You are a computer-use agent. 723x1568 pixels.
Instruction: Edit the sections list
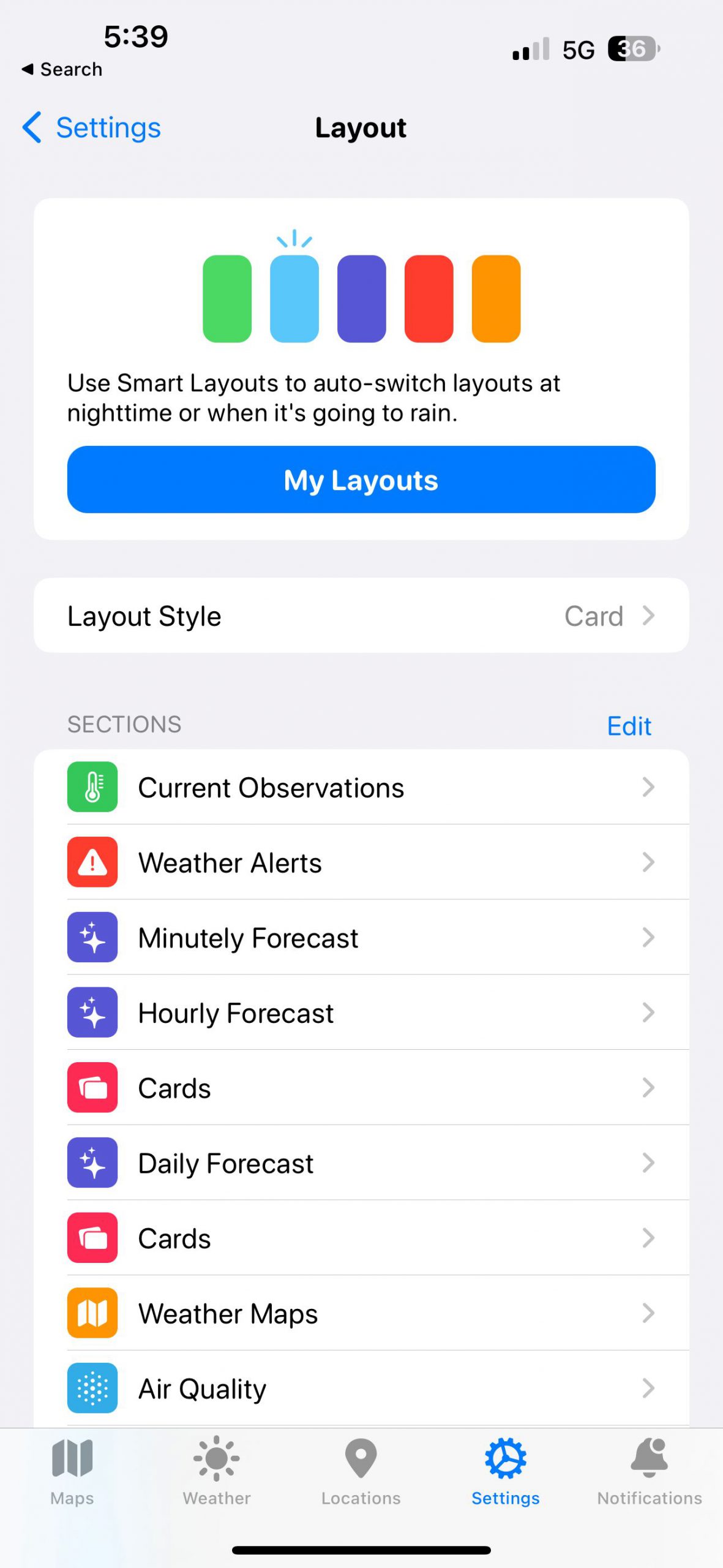pos(629,726)
